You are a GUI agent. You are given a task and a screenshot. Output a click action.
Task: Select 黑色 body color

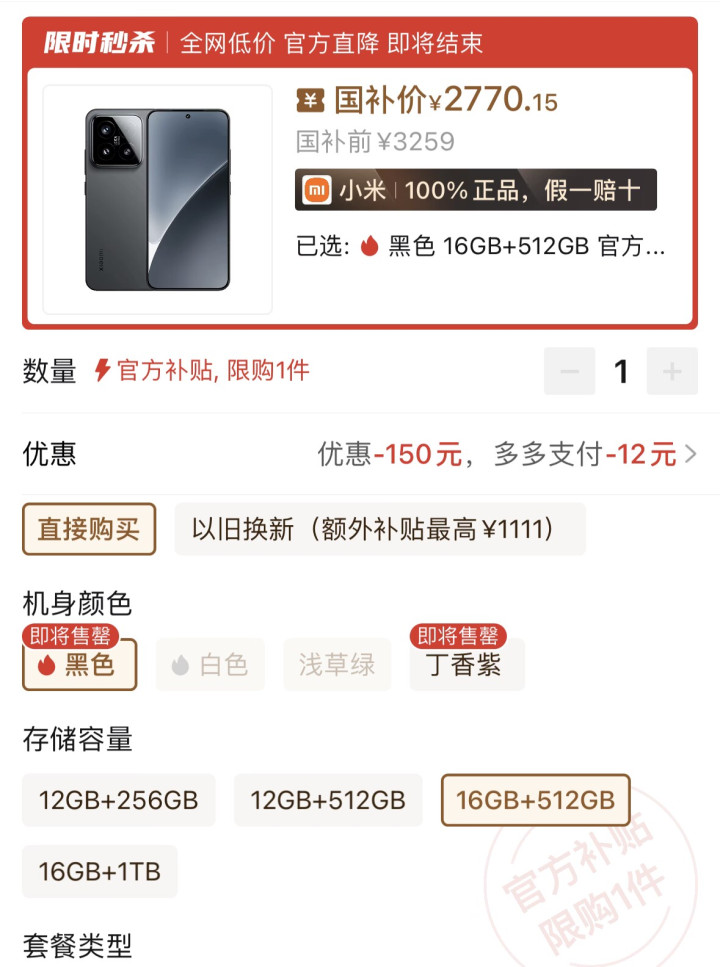click(79, 665)
